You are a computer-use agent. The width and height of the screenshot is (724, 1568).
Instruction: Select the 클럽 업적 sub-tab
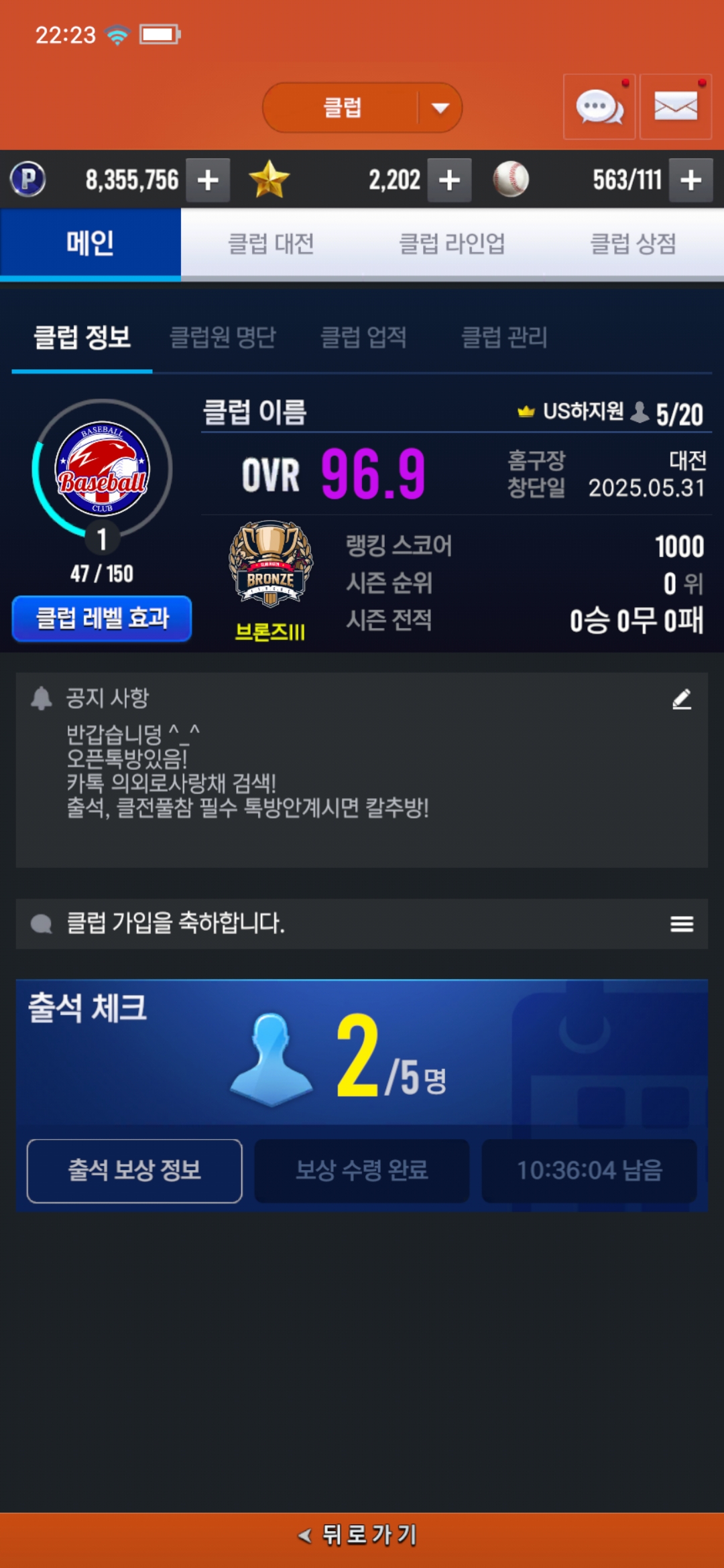(x=364, y=337)
